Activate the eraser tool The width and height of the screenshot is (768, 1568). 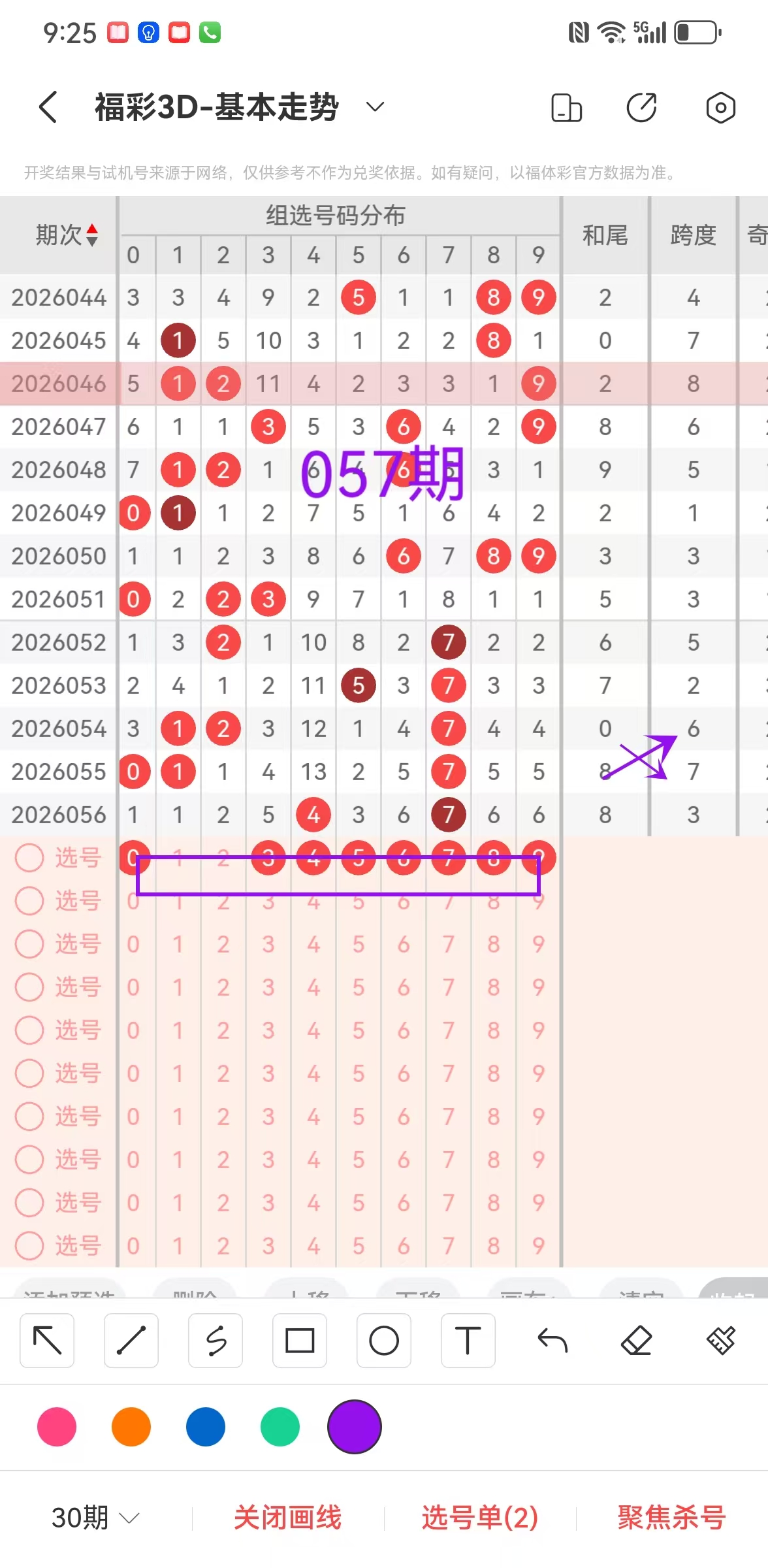tap(637, 1341)
